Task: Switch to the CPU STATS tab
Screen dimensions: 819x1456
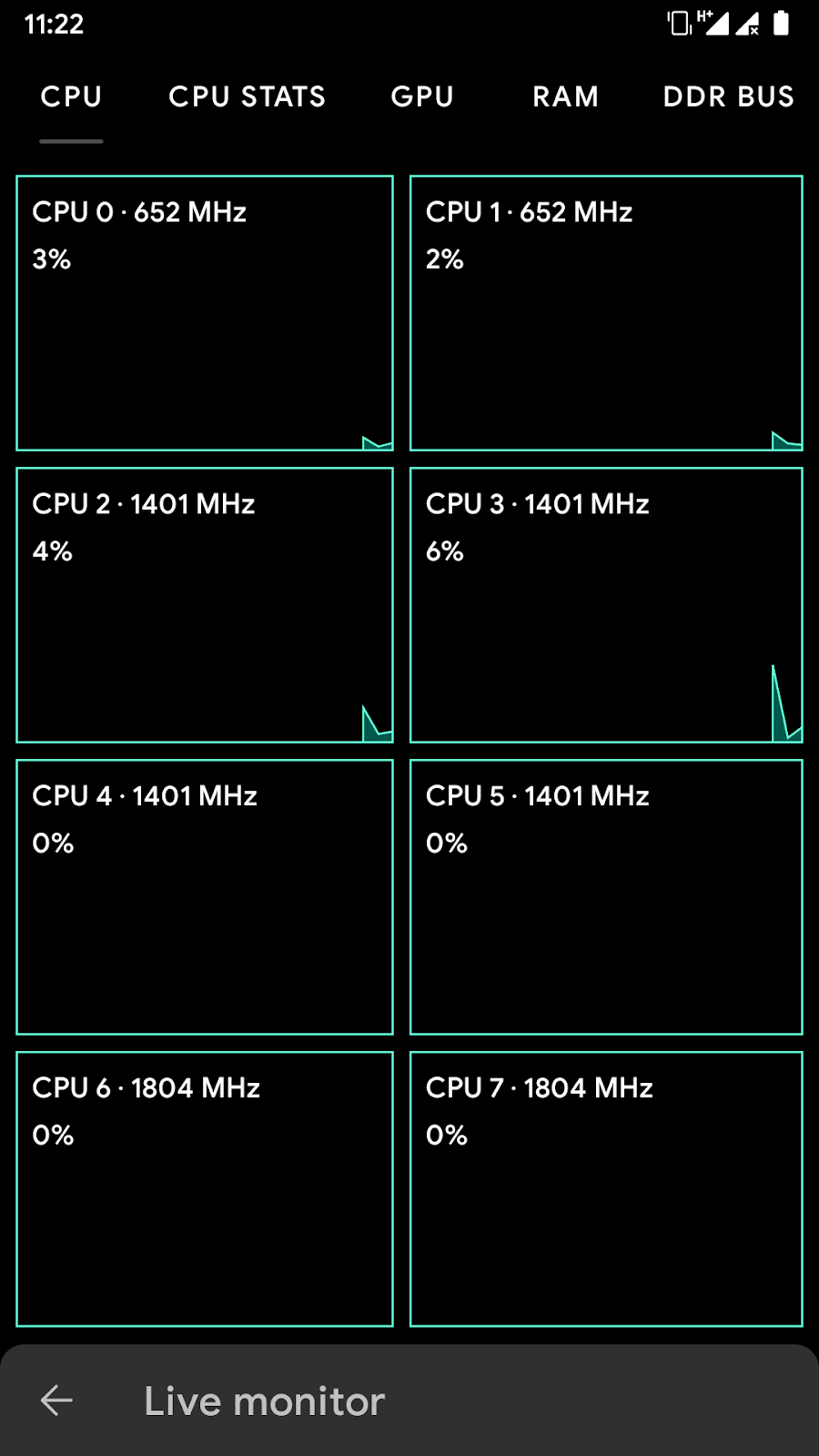Action: click(x=247, y=96)
